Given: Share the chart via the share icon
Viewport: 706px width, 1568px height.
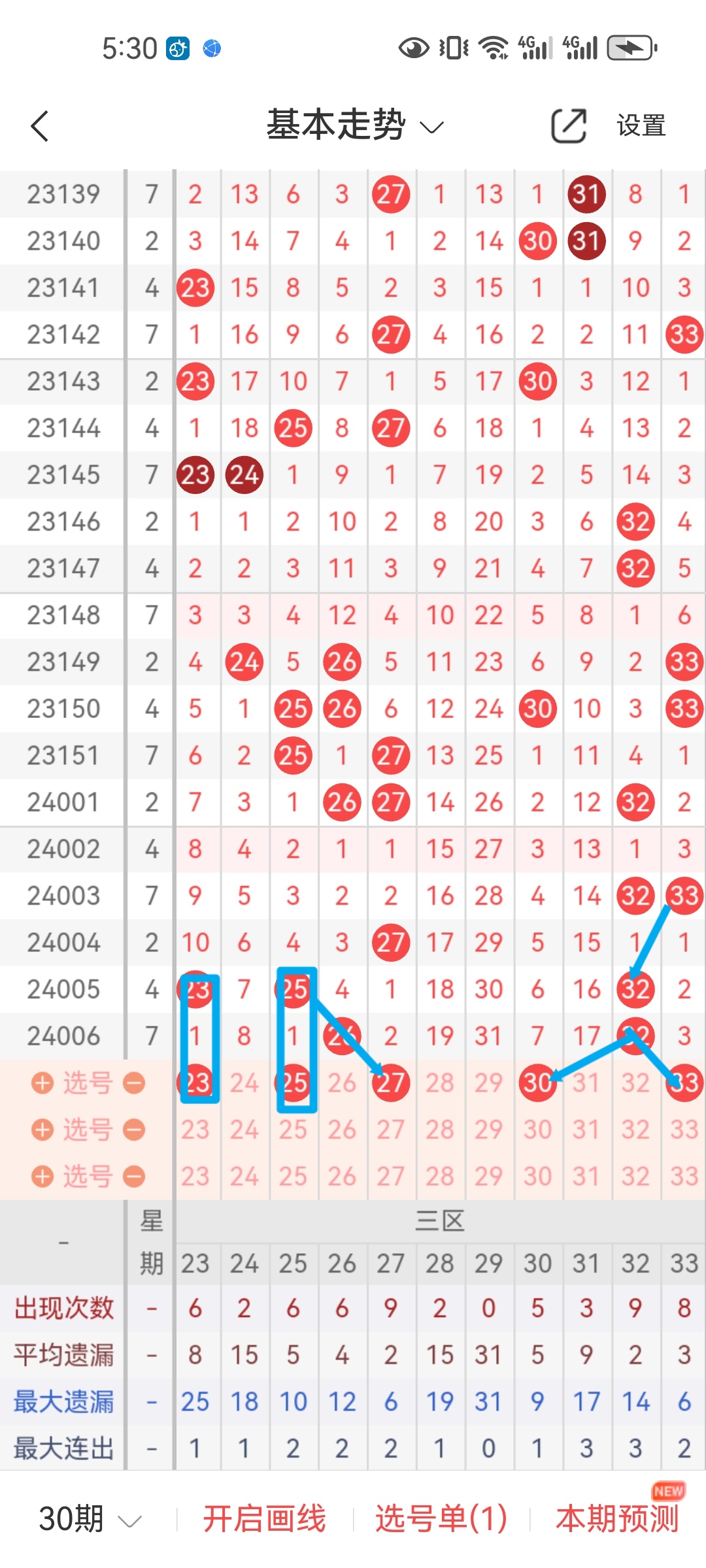Looking at the screenshot, I should (x=569, y=125).
